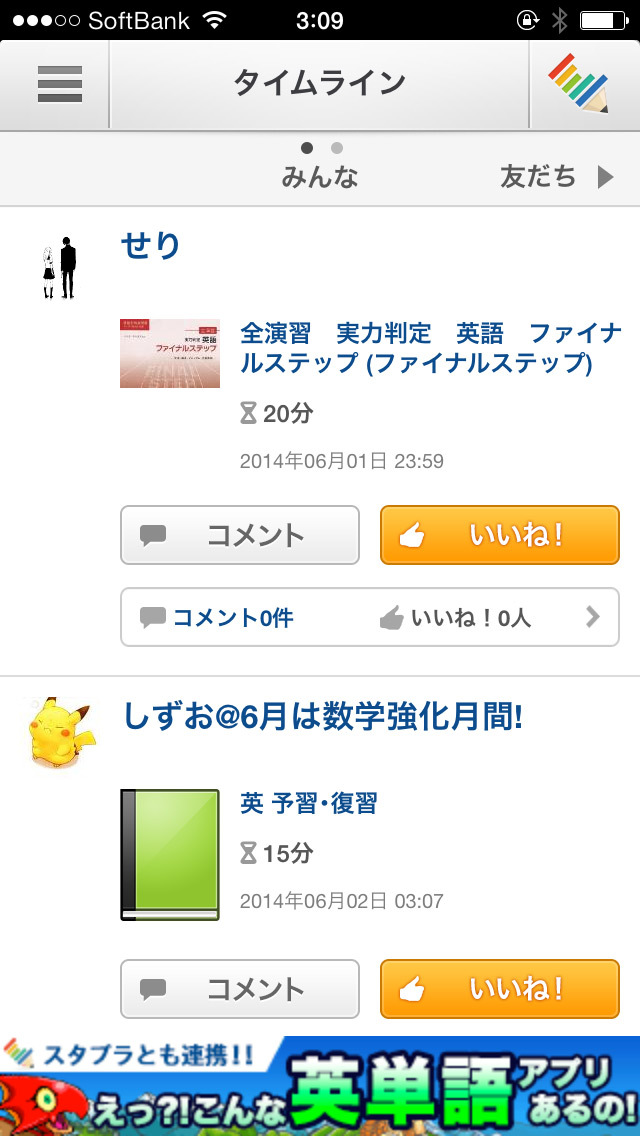Expand コメント0件 and いいね!0人 details

370,617
